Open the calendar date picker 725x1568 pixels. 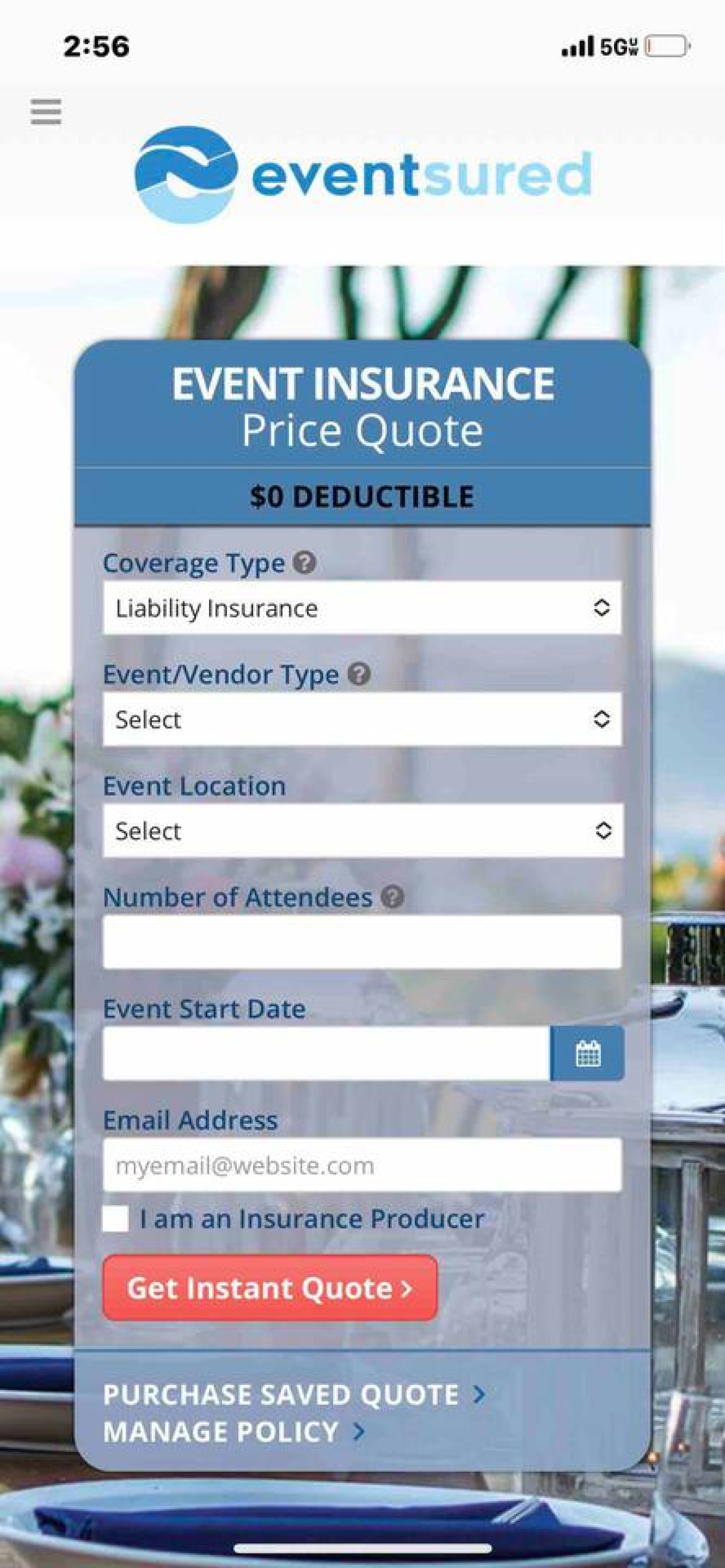coord(587,1053)
